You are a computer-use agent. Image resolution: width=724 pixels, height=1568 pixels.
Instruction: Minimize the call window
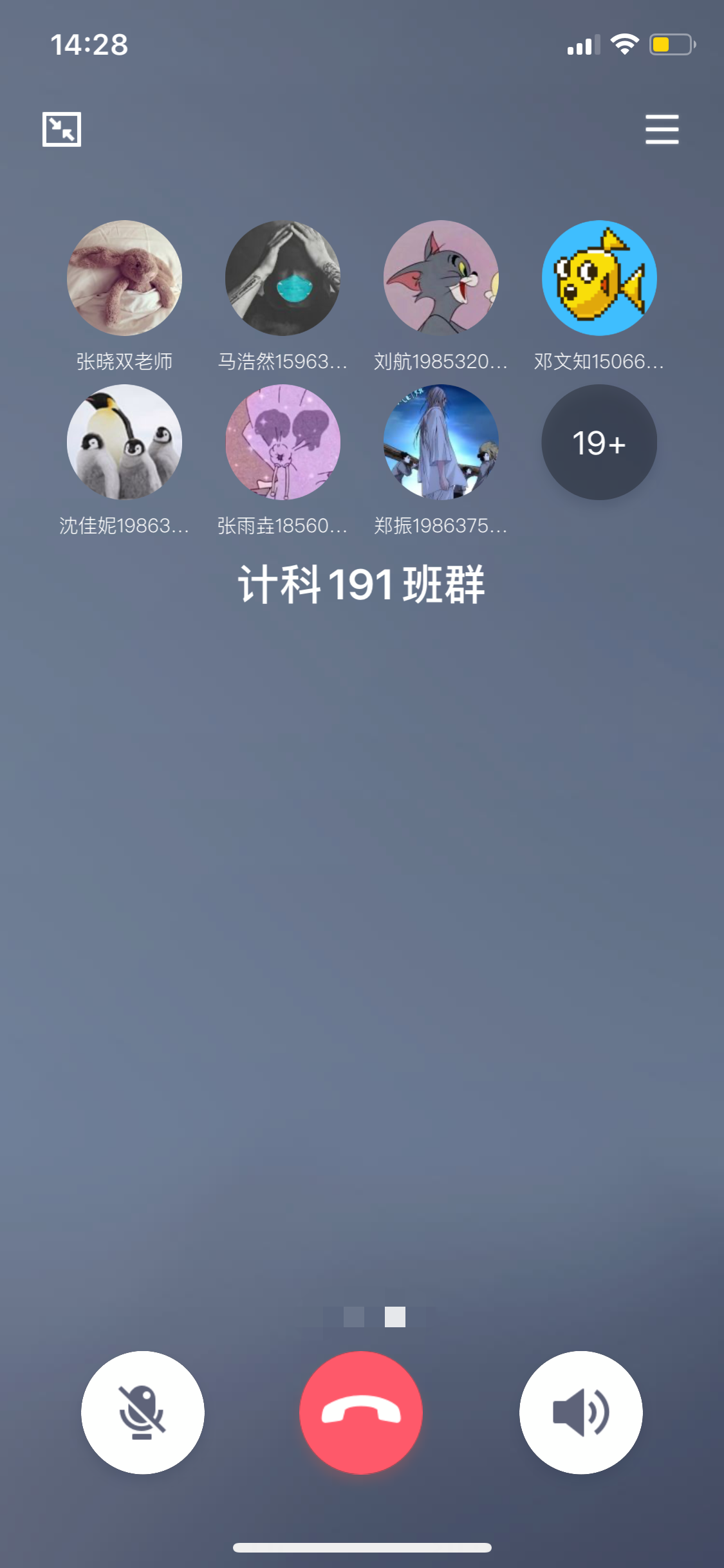pos(62,129)
